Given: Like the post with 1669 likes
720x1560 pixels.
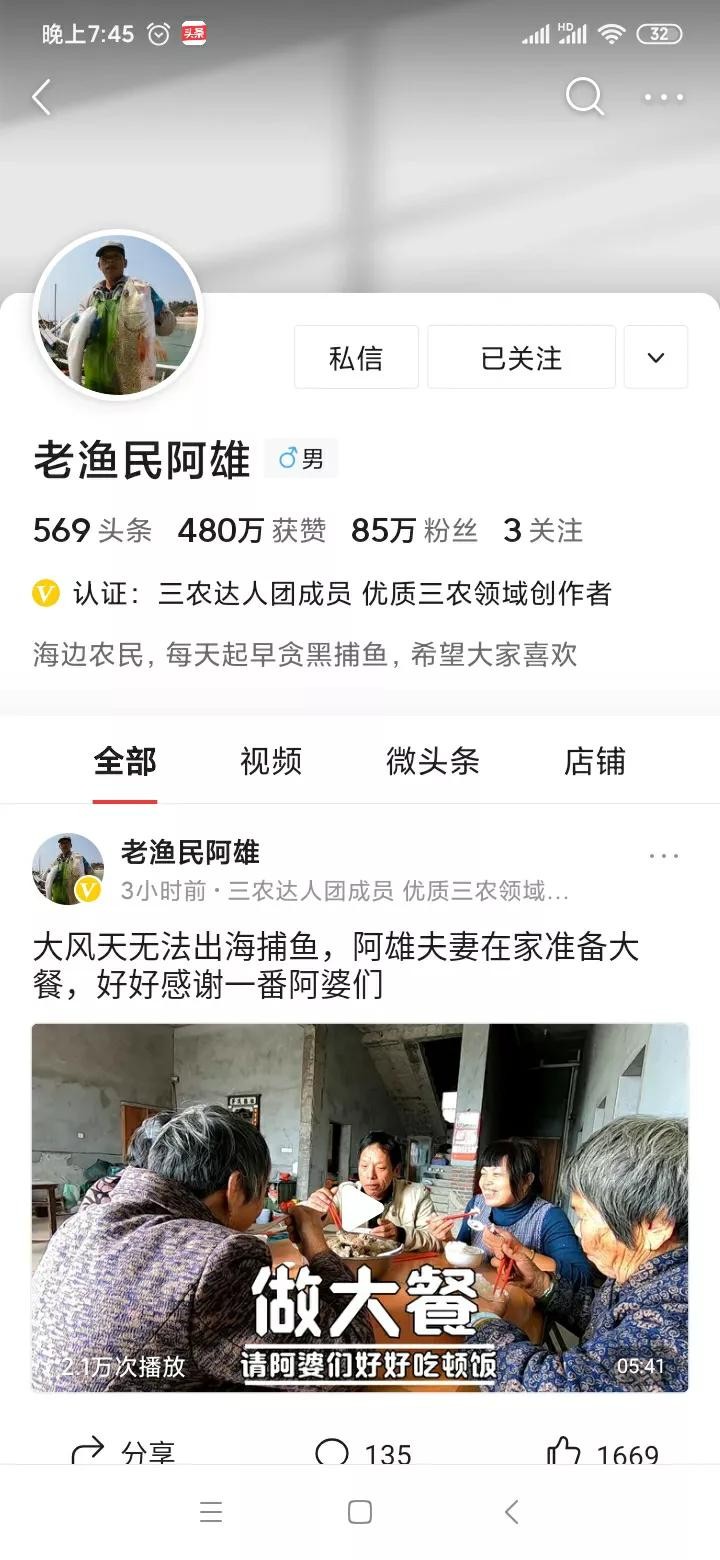Looking at the screenshot, I should click(603, 1452).
